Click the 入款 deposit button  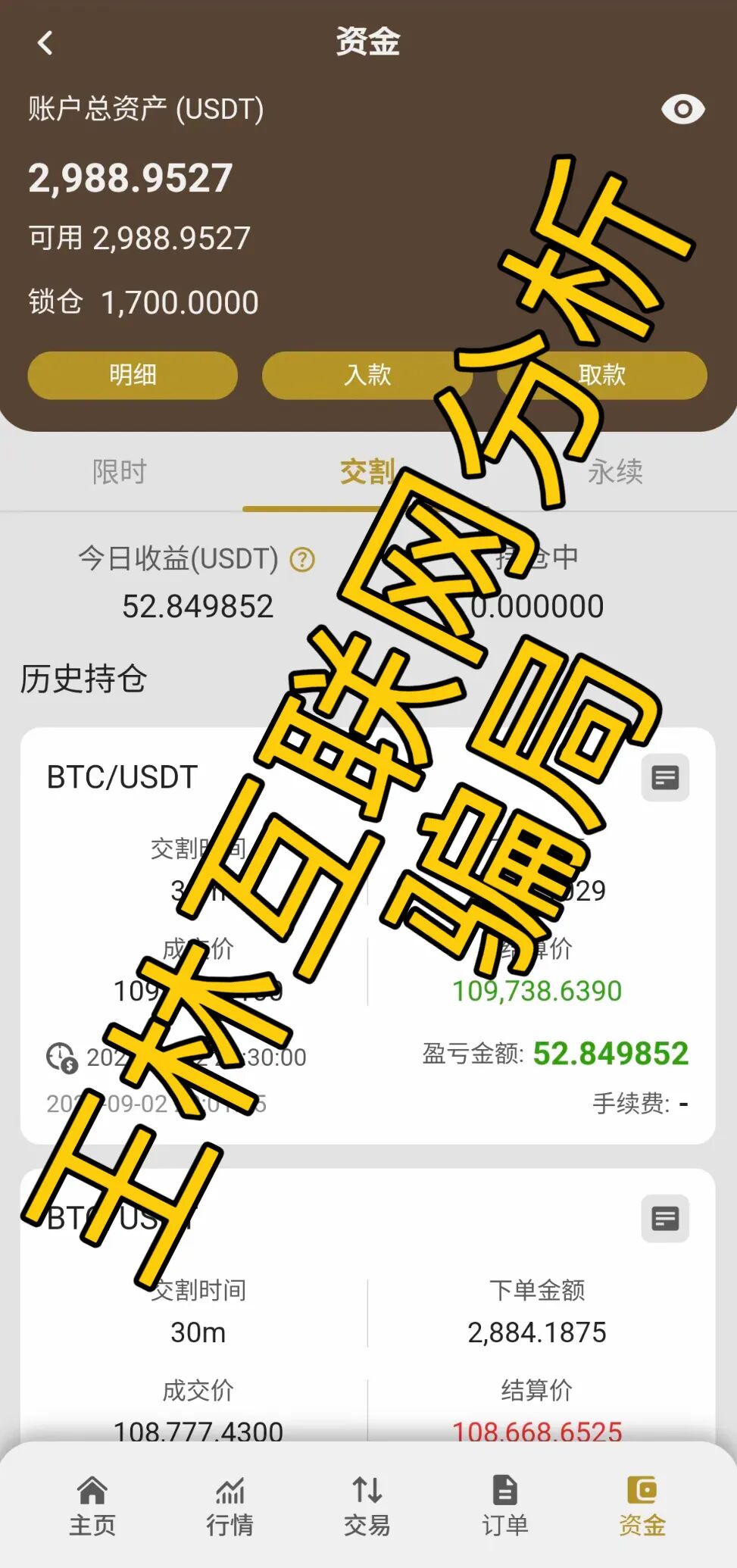point(368,375)
